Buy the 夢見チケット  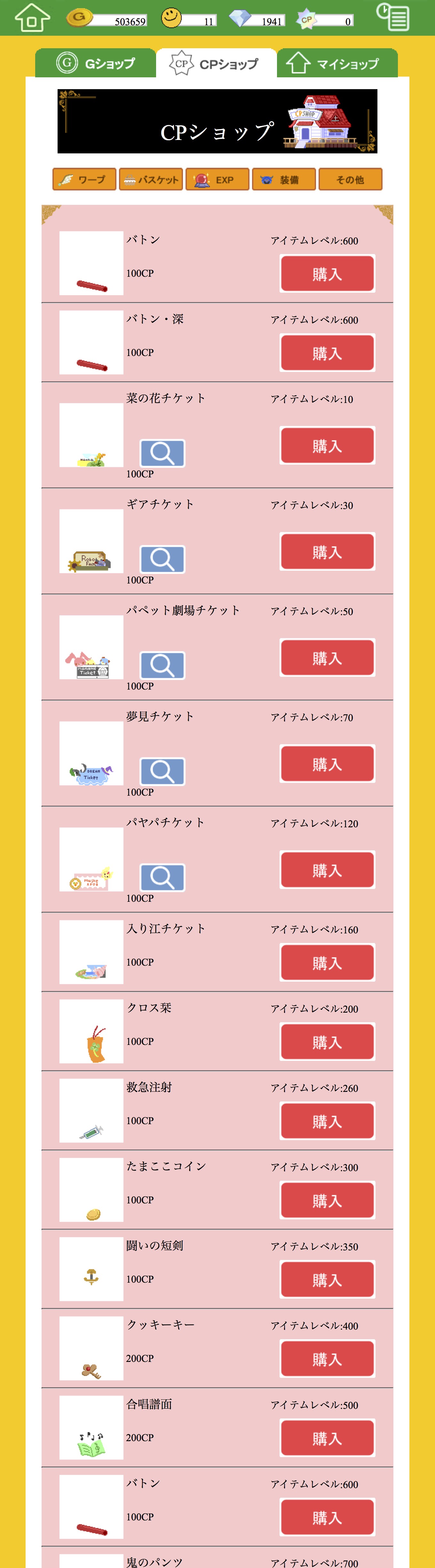tap(327, 764)
